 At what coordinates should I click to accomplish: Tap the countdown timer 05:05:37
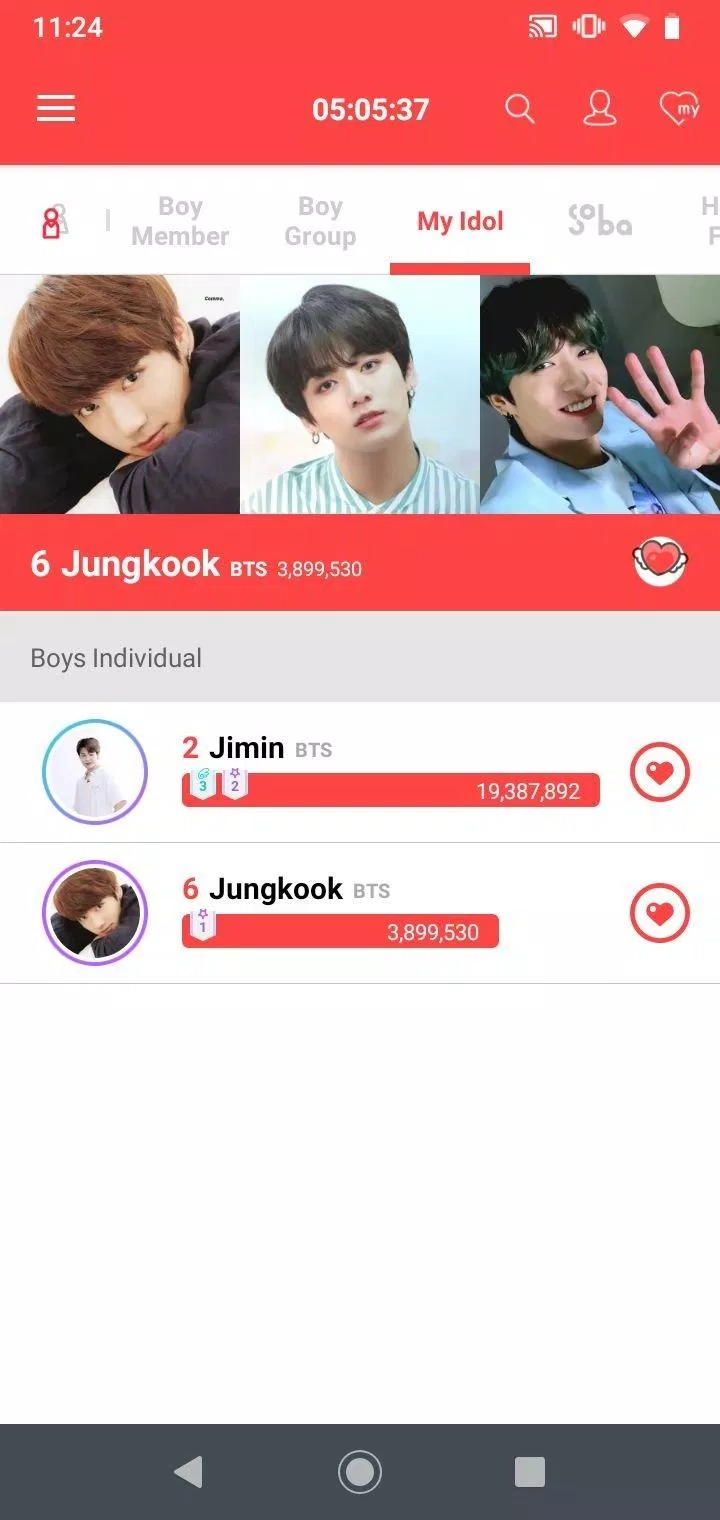(371, 108)
